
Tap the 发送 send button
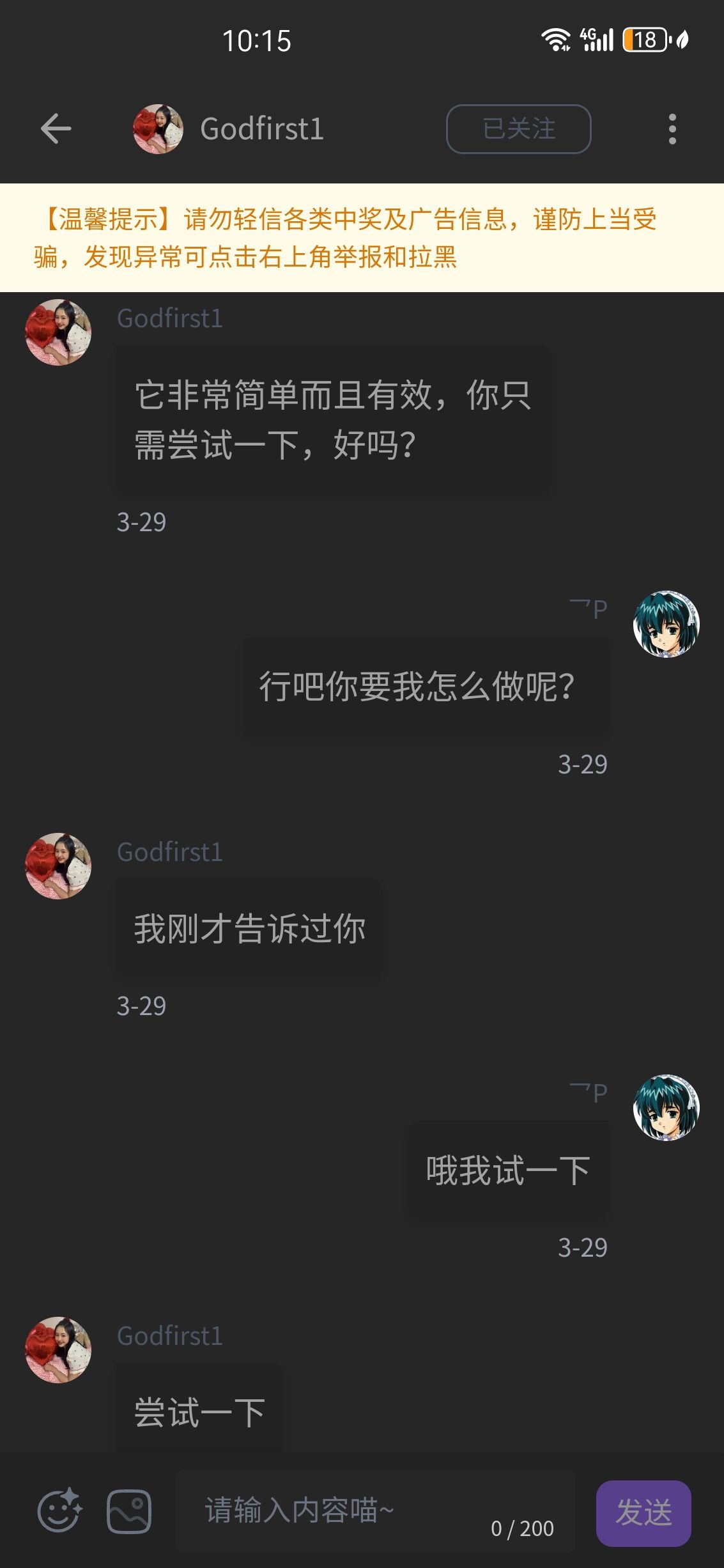coord(643,1512)
